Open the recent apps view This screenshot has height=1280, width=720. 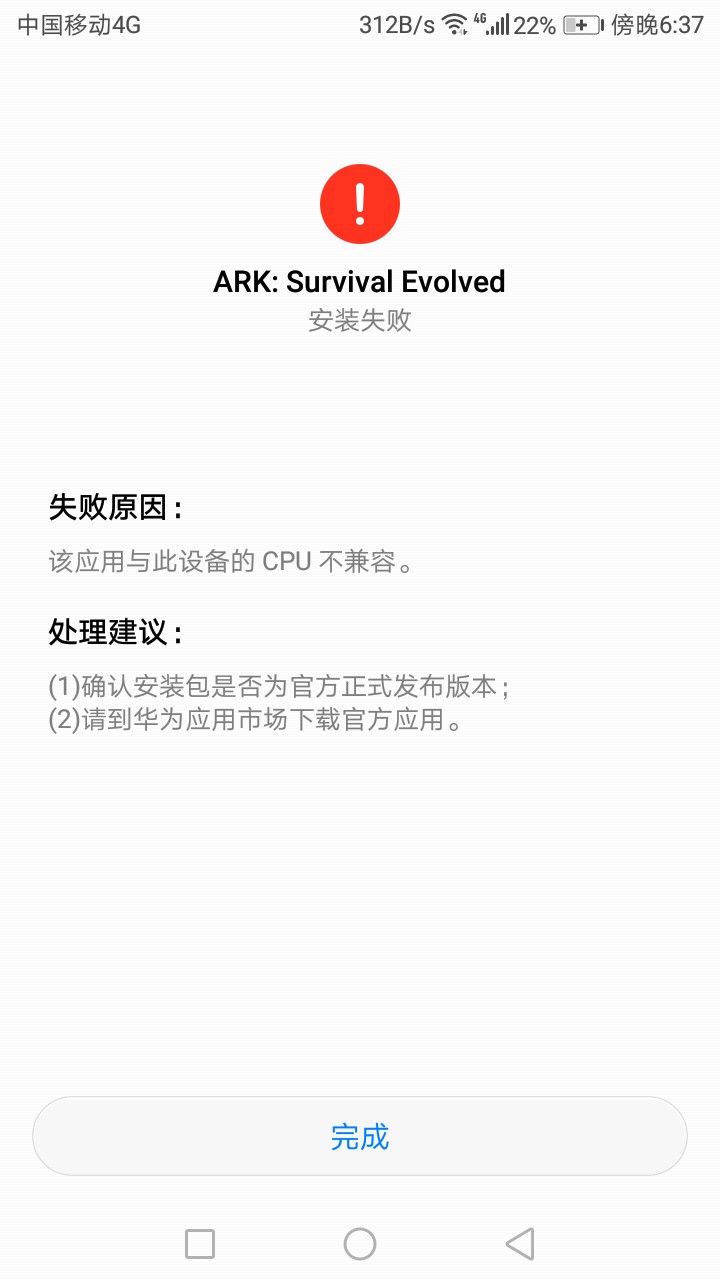[x=200, y=1243]
